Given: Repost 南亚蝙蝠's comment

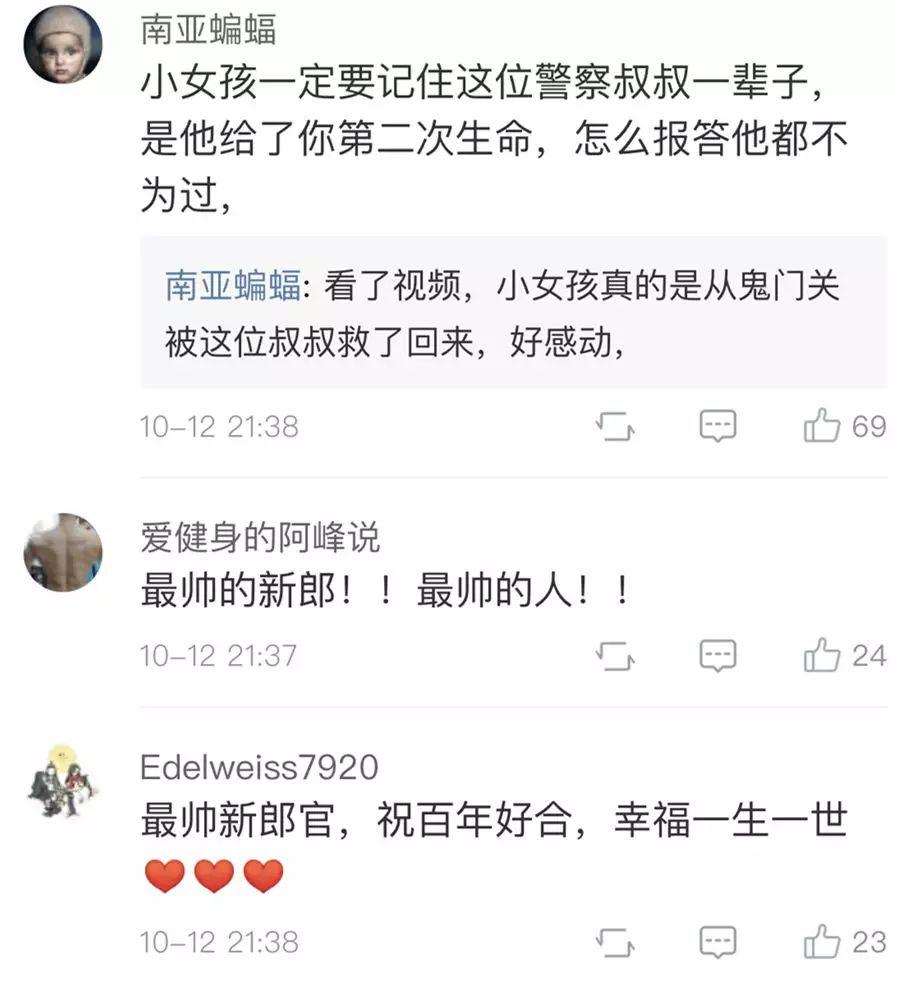Looking at the screenshot, I should coord(615,427).
